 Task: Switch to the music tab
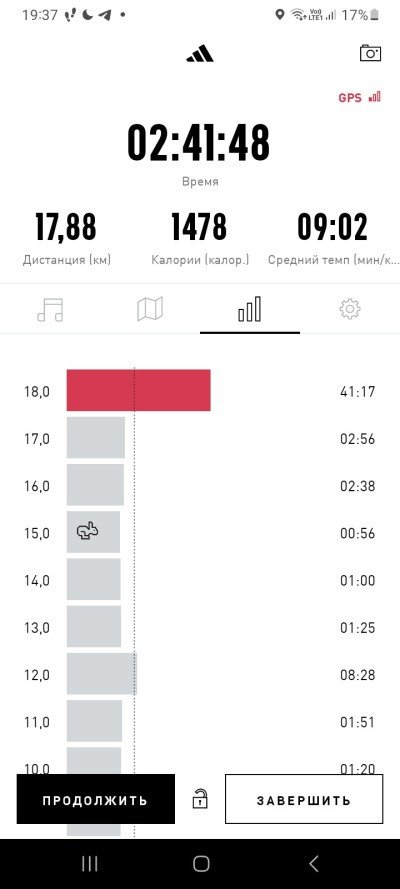pos(50,310)
